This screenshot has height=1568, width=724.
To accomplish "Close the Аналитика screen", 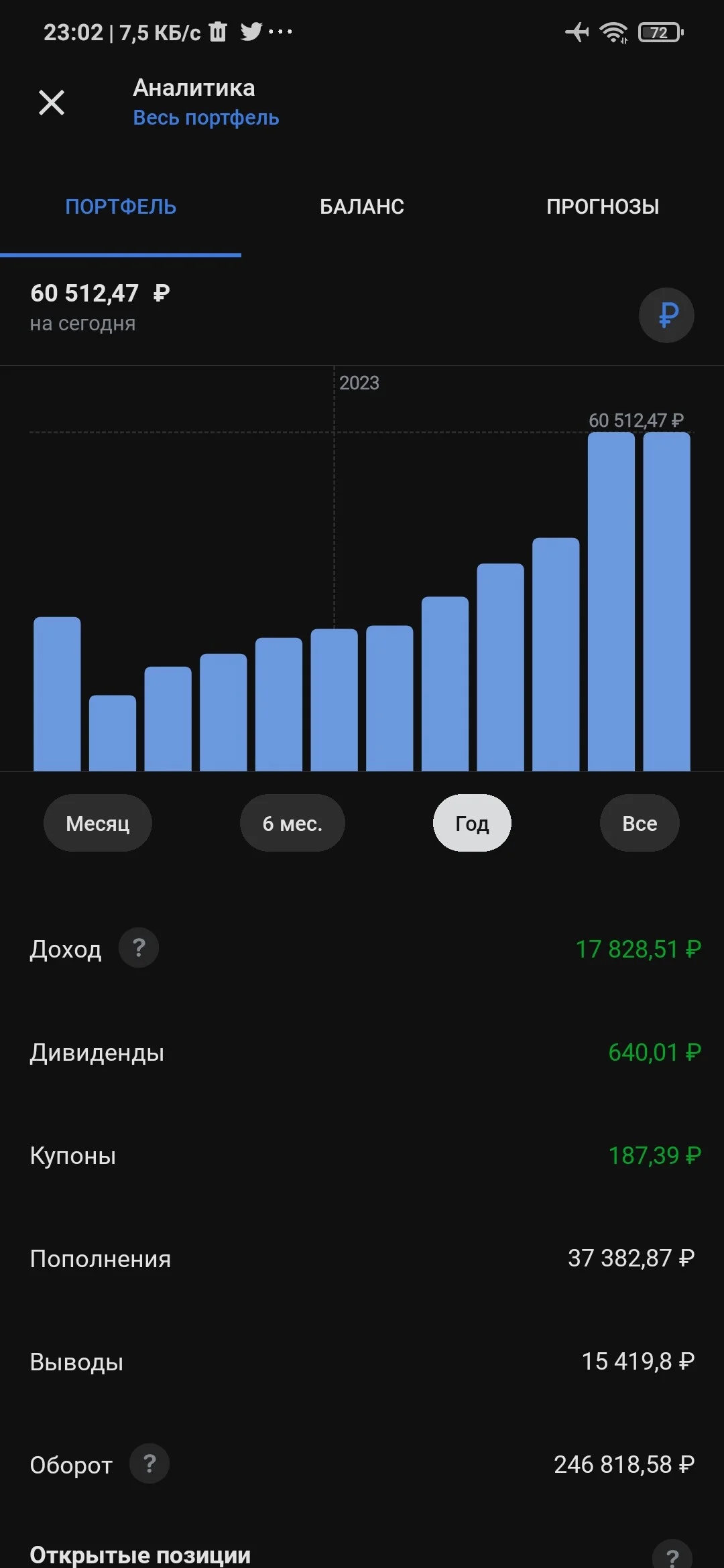I will coord(52,103).
